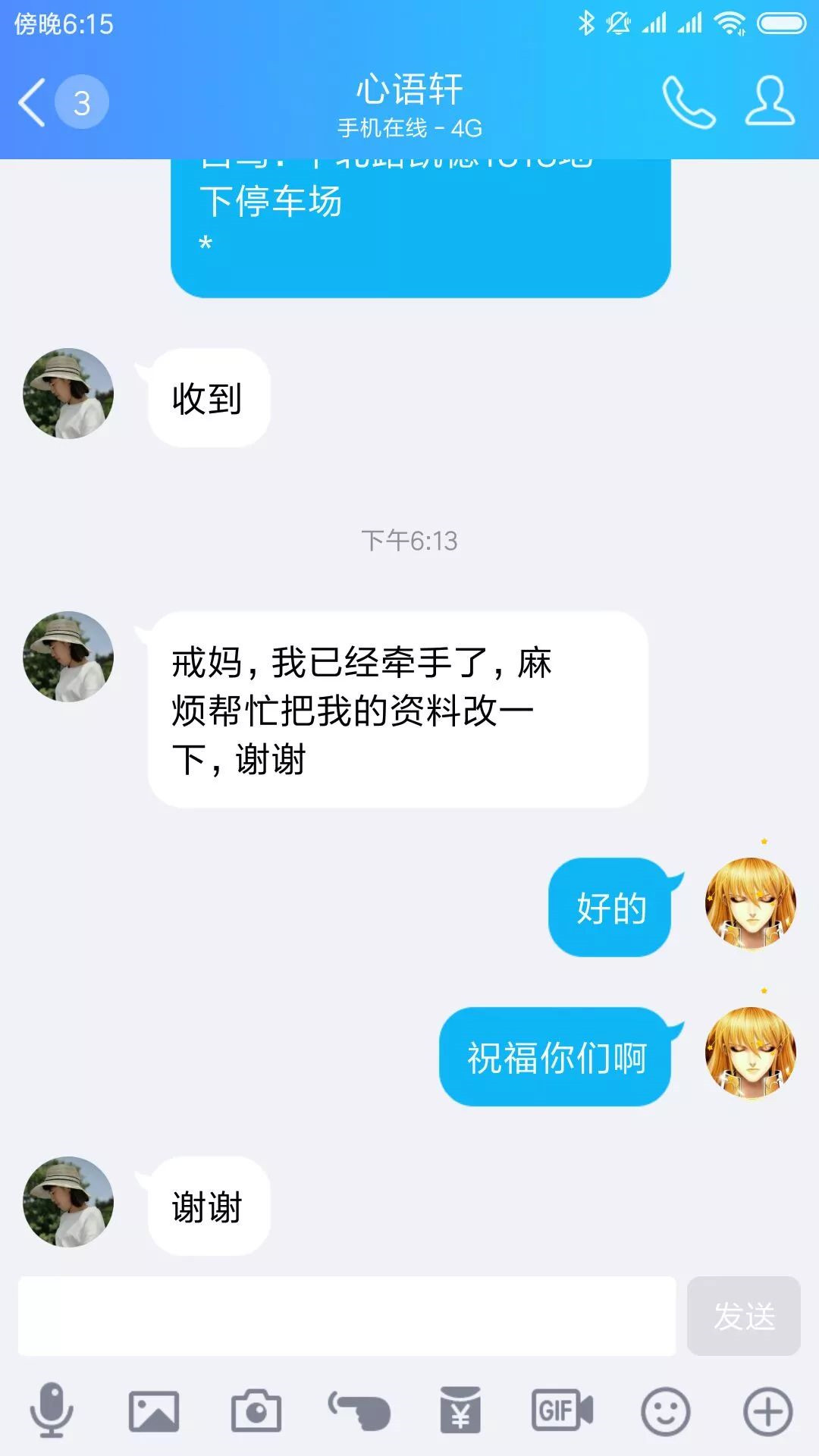This screenshot has height=1456, width=819.
Task: Record a voice message with the microphone
Action: tap(52, 1411)
